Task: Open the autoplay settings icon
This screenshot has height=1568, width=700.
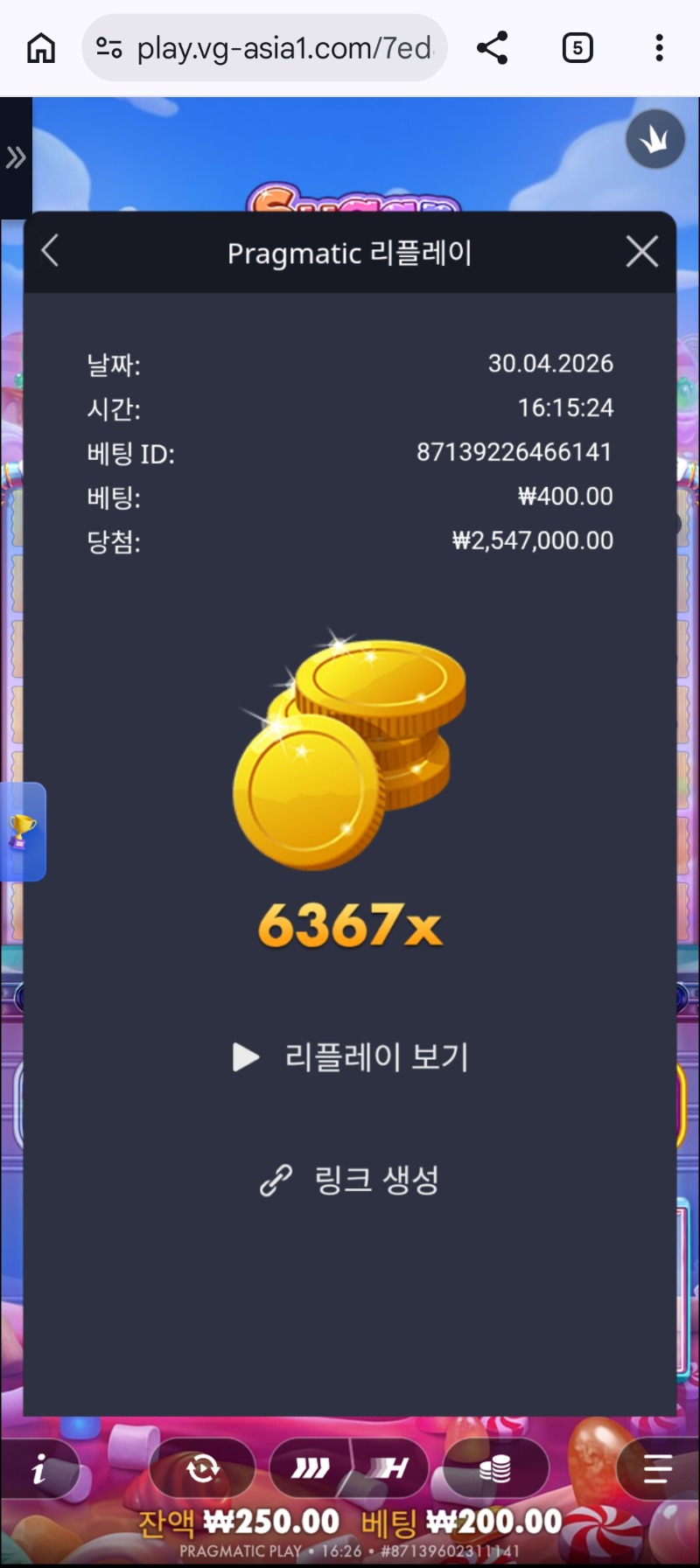Action: tap(202, 1468)
